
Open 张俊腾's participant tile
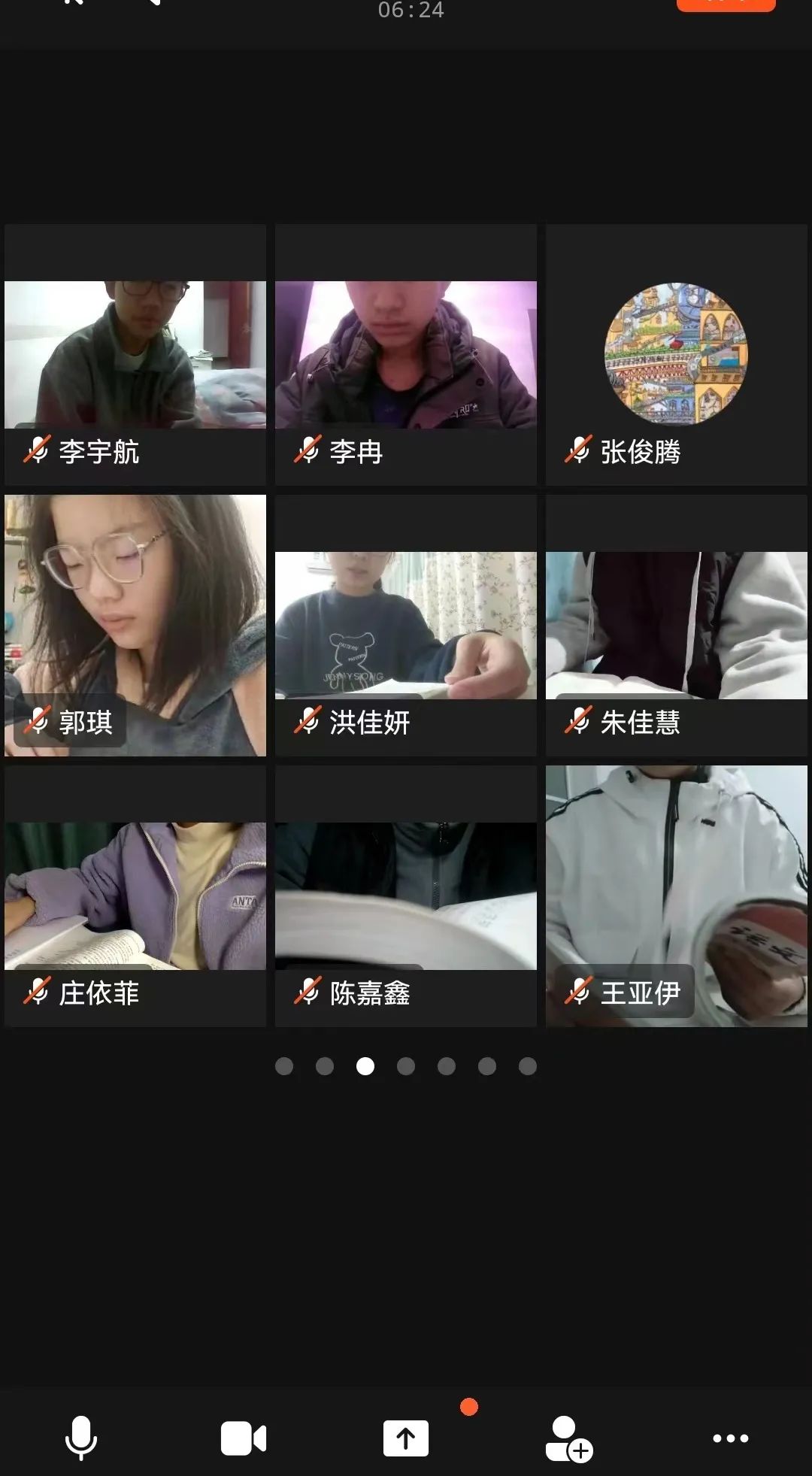[676, 355]
